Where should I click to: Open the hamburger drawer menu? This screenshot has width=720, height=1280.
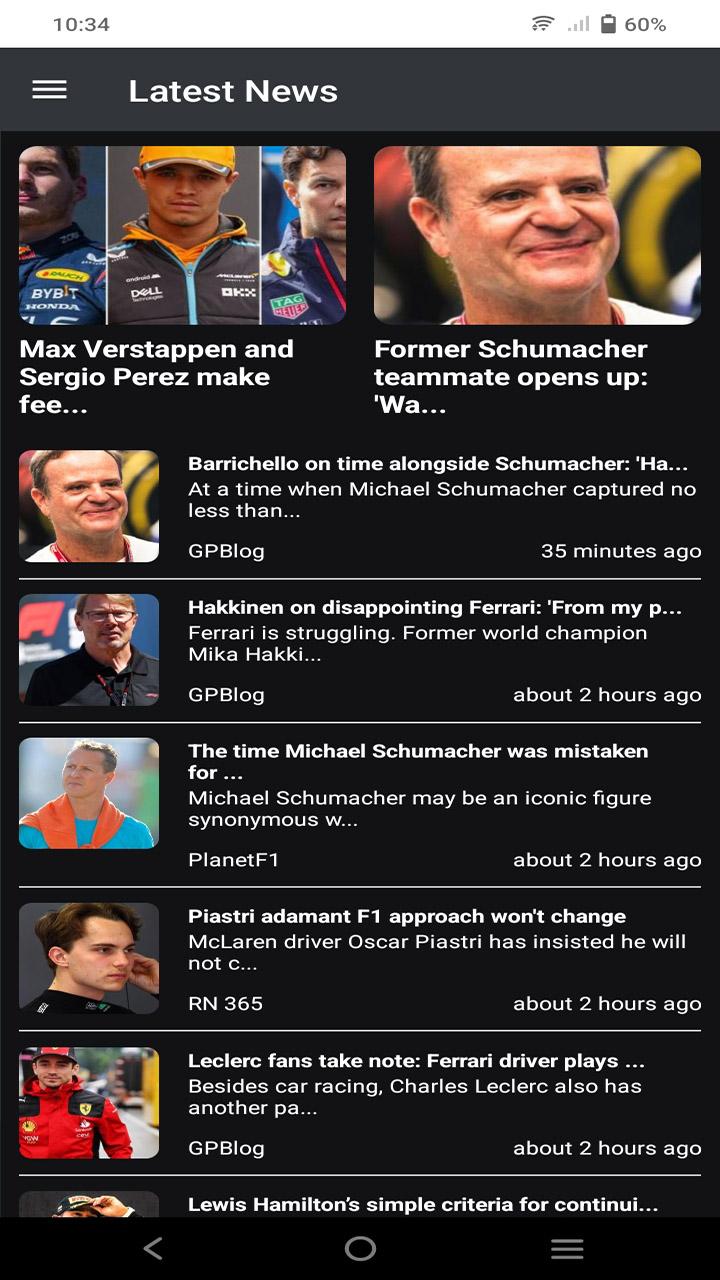click(x=49, y=90)
